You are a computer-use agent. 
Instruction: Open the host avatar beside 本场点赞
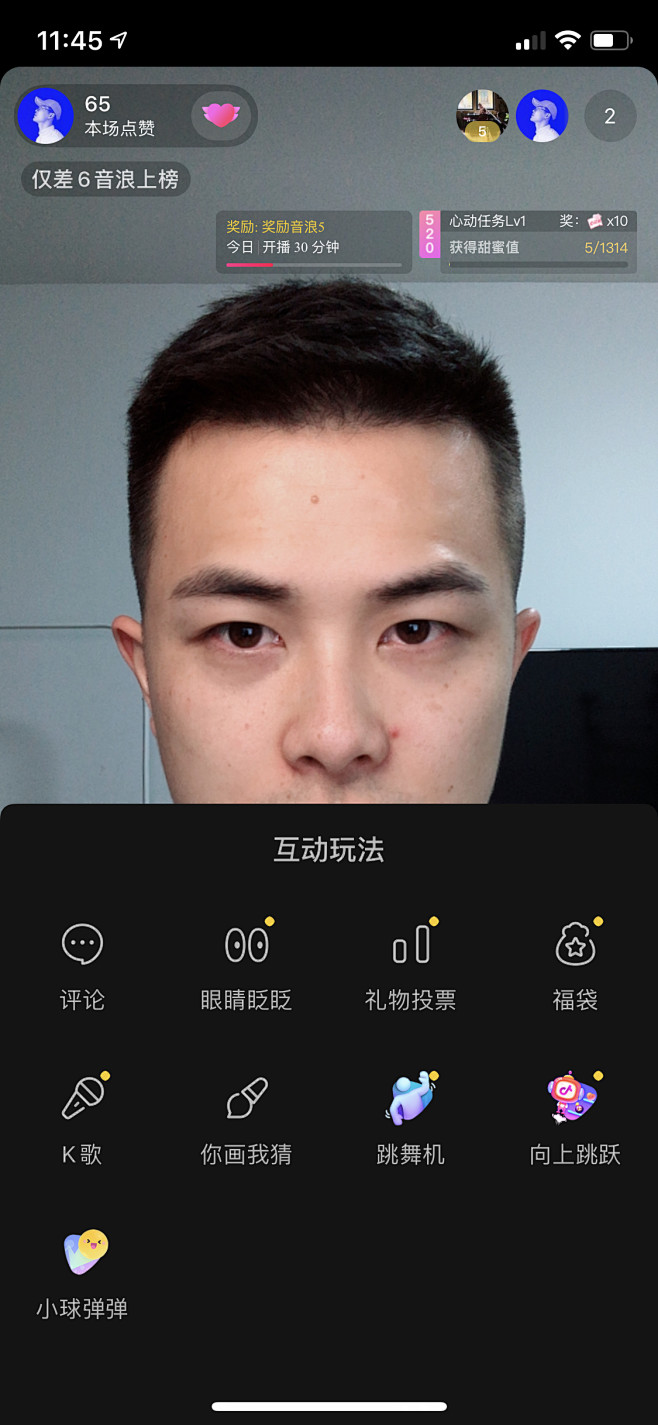pyautogui.click(x=46, y=116)
